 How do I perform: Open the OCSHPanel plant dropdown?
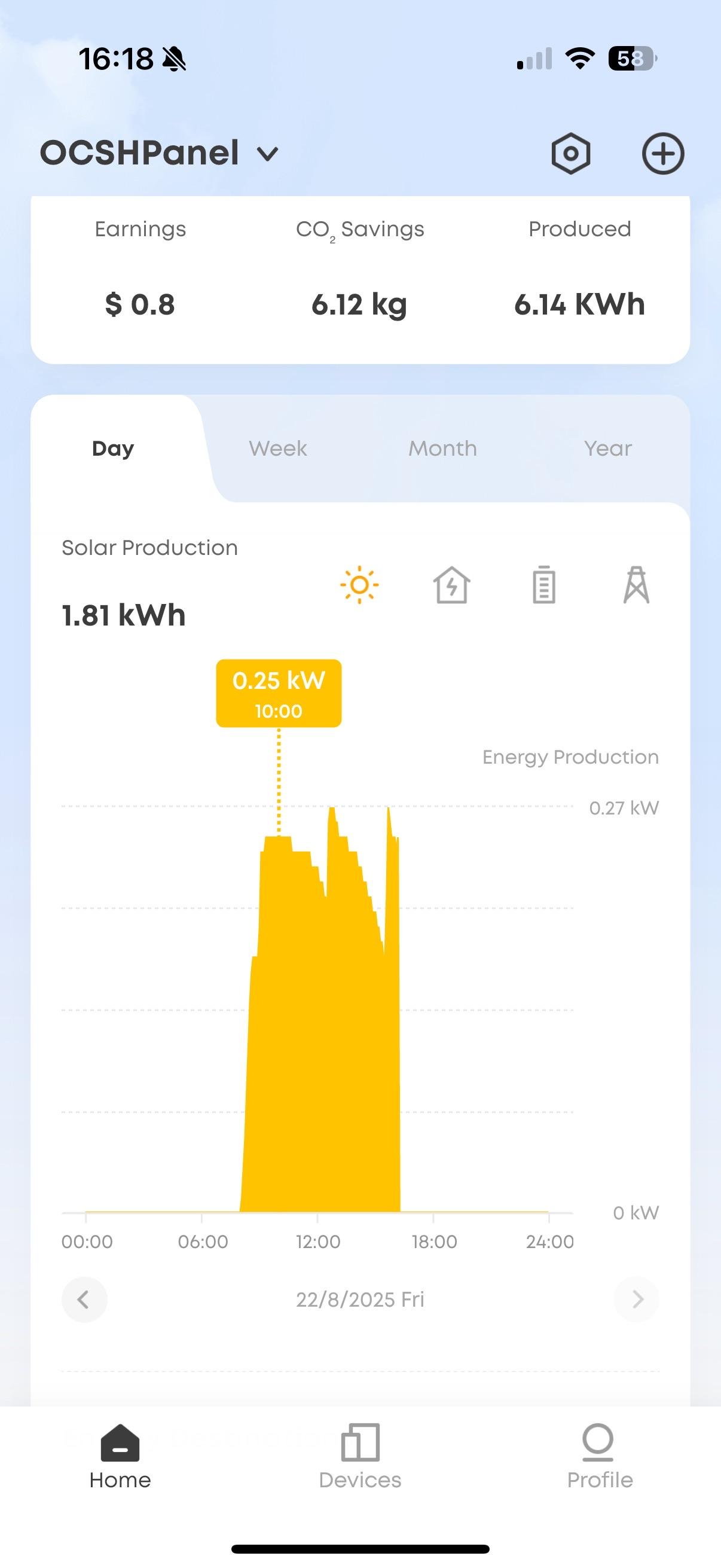(x=160, y=152)
